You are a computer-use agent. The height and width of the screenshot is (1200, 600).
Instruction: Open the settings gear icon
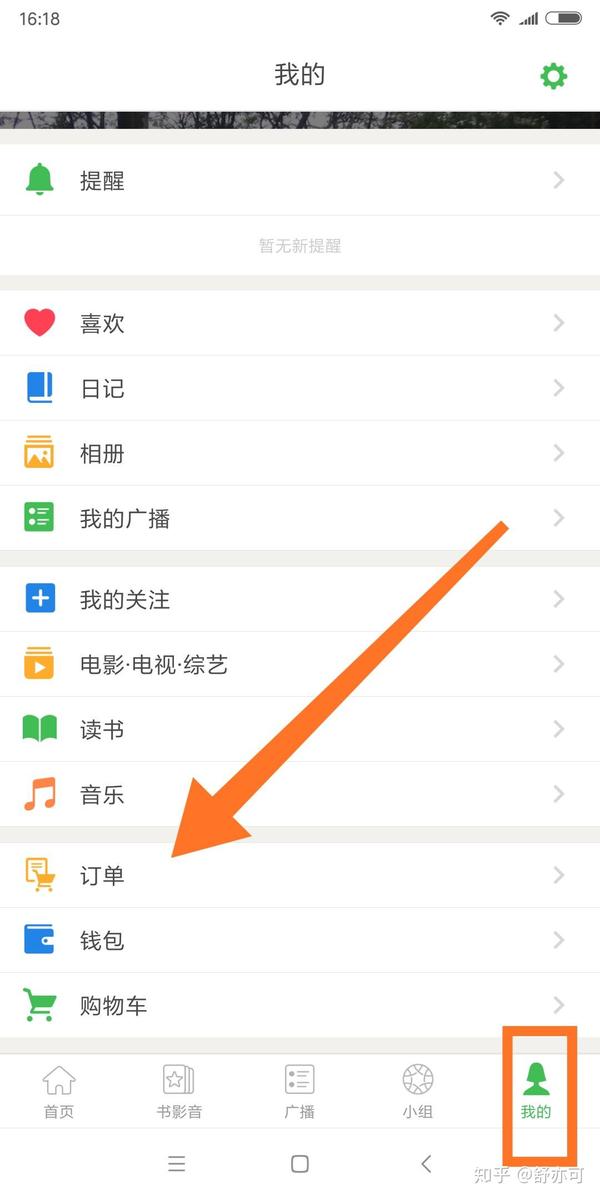coord(553,76)
